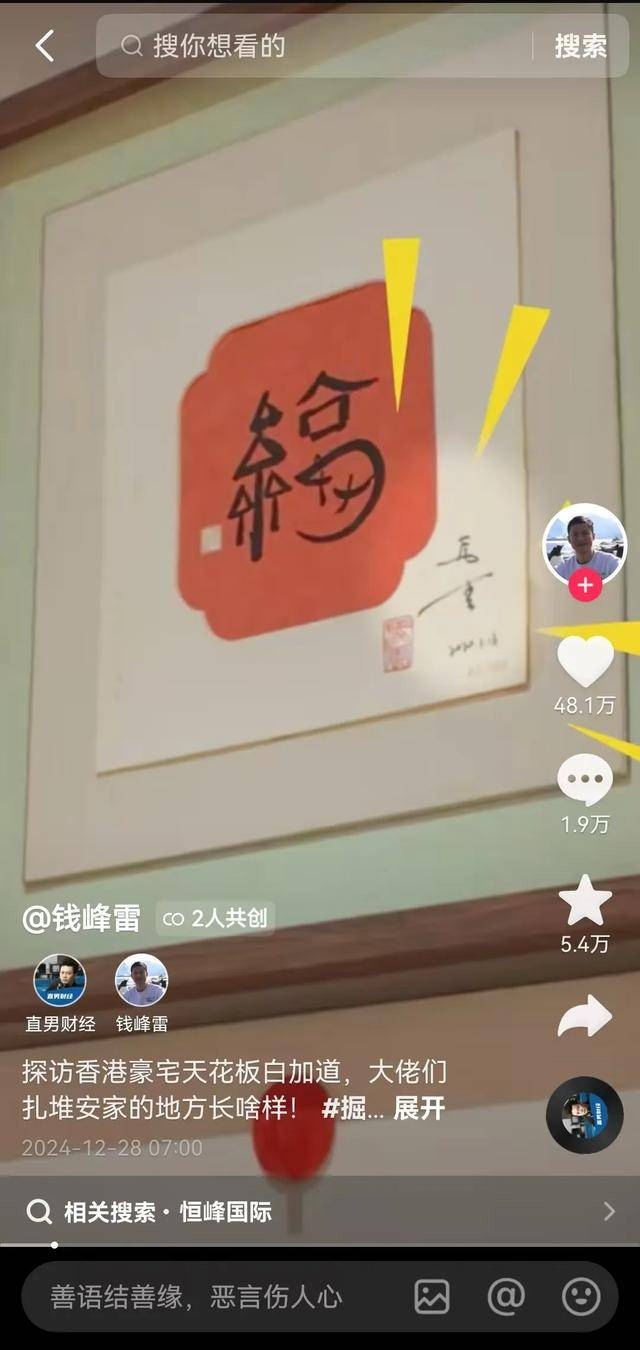Screen dimensions: 640x1350
Task: Open the comments bubble icon
Action: point(585,780)
